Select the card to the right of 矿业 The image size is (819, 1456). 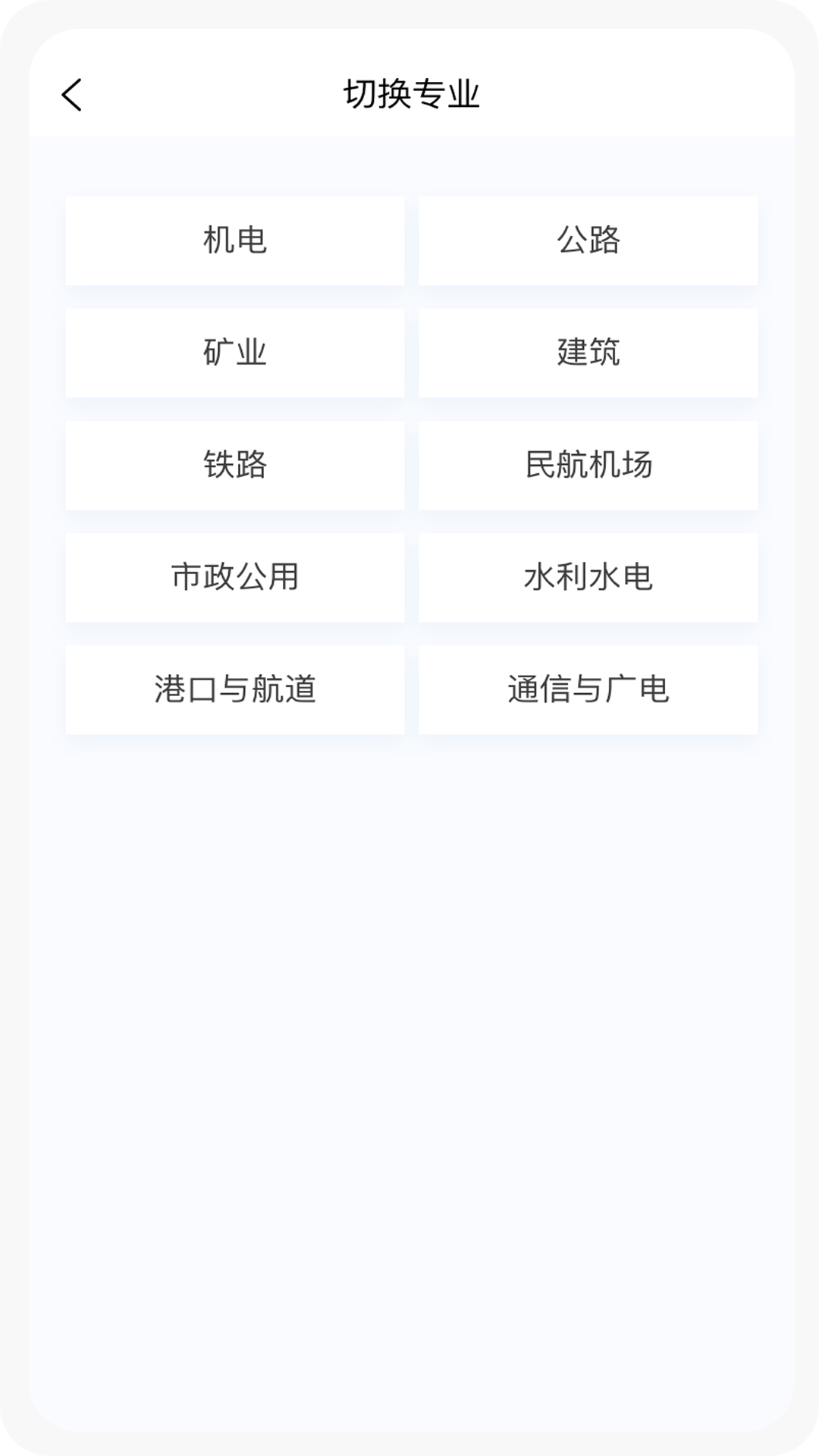[x=588, y=353]
